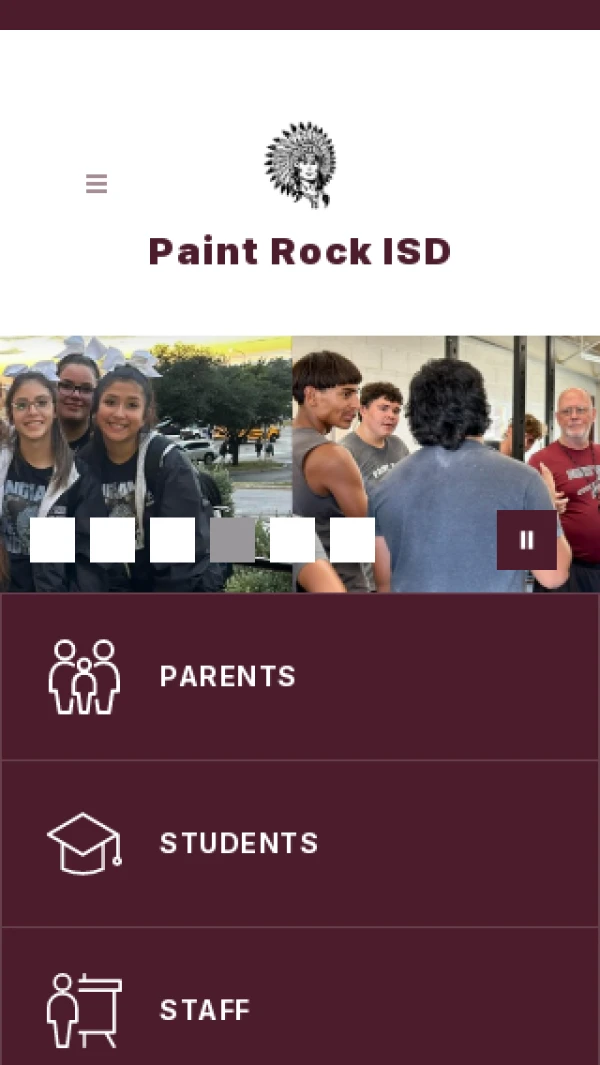Open the hamburger navigation menu
Image resolution: width=600 pixels, height=1065 pixels.
click(96, 183)
